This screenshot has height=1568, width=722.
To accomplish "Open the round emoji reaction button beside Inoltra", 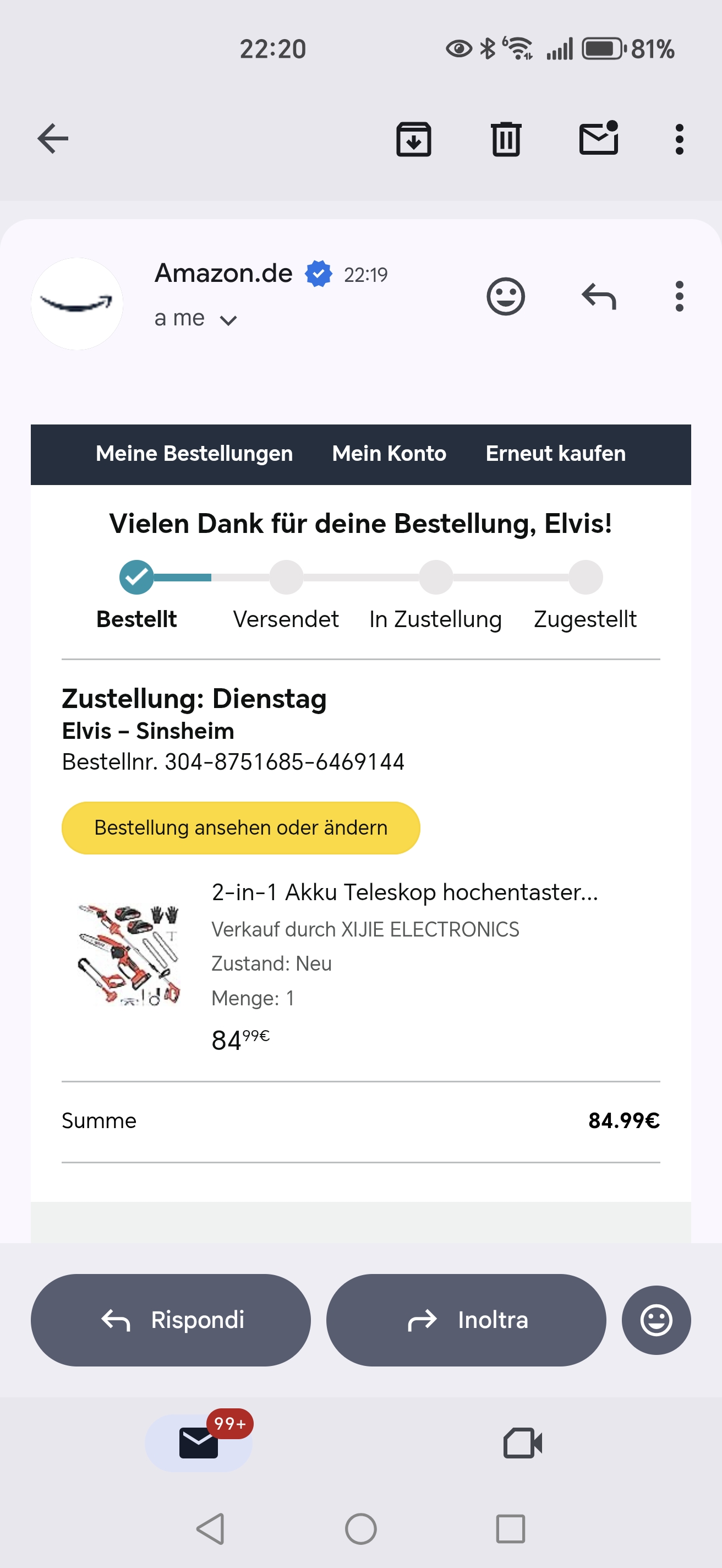I will (656, 1320).
